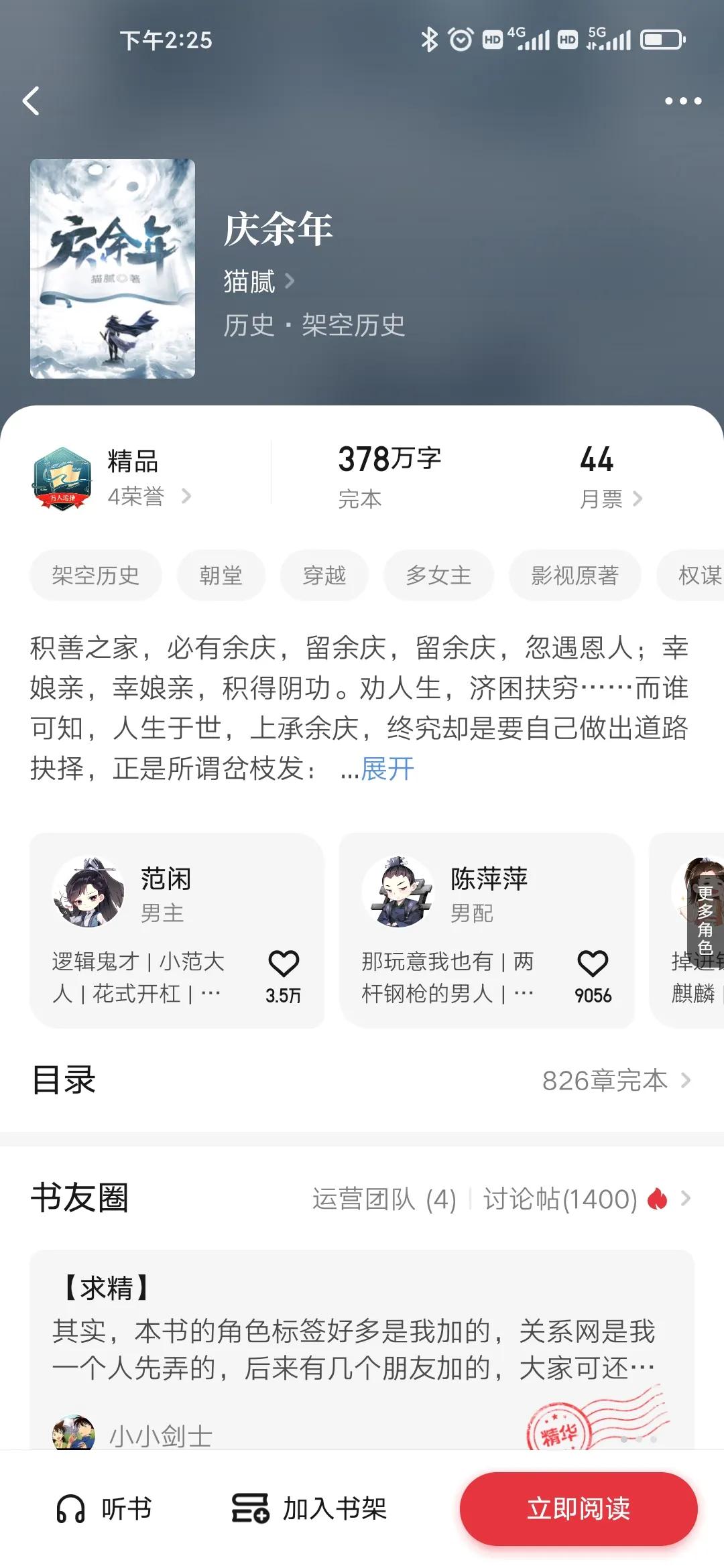Viewport: 724px width, 1568px height.
Task: Open the more options ellipsis menu
Action: click(x=682, y=101)
